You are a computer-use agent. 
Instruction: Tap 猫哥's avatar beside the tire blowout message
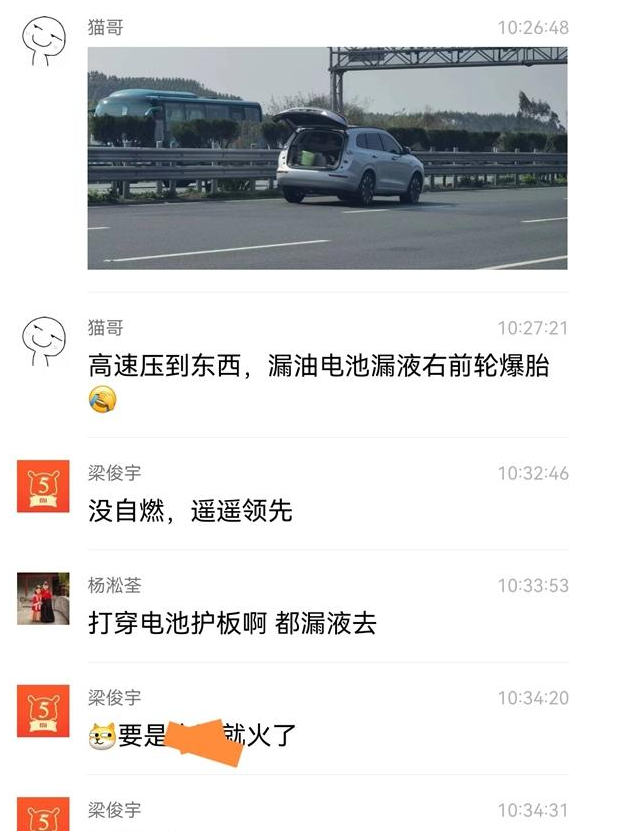[x=43, y=341]
